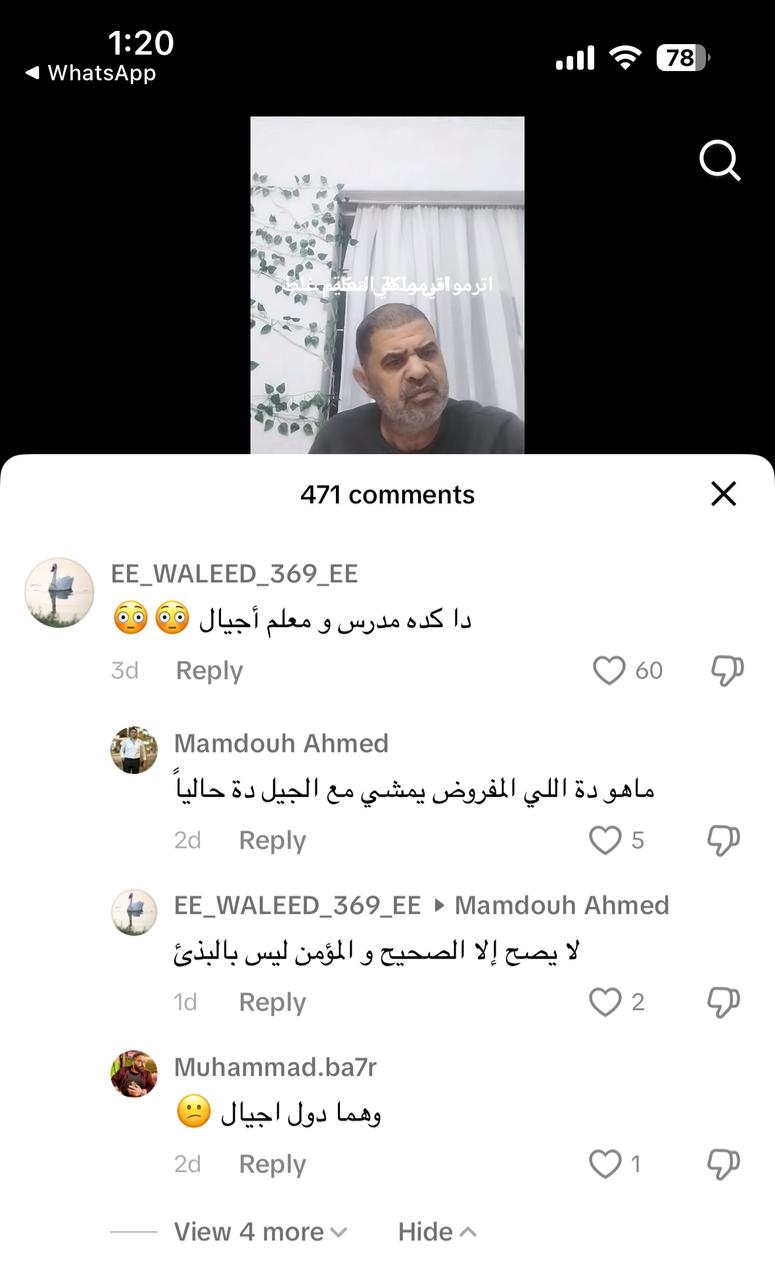Open EE_WALEED_369_EE's swan avatar on top comment
This screenshot has width=775, height=1280.
59,593
